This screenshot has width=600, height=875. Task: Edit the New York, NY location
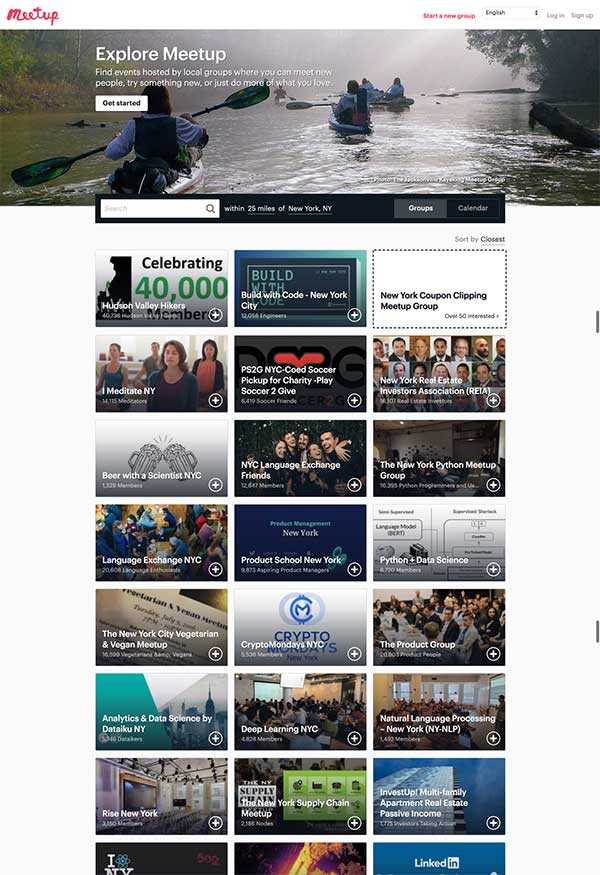click(x=310, y=208)
